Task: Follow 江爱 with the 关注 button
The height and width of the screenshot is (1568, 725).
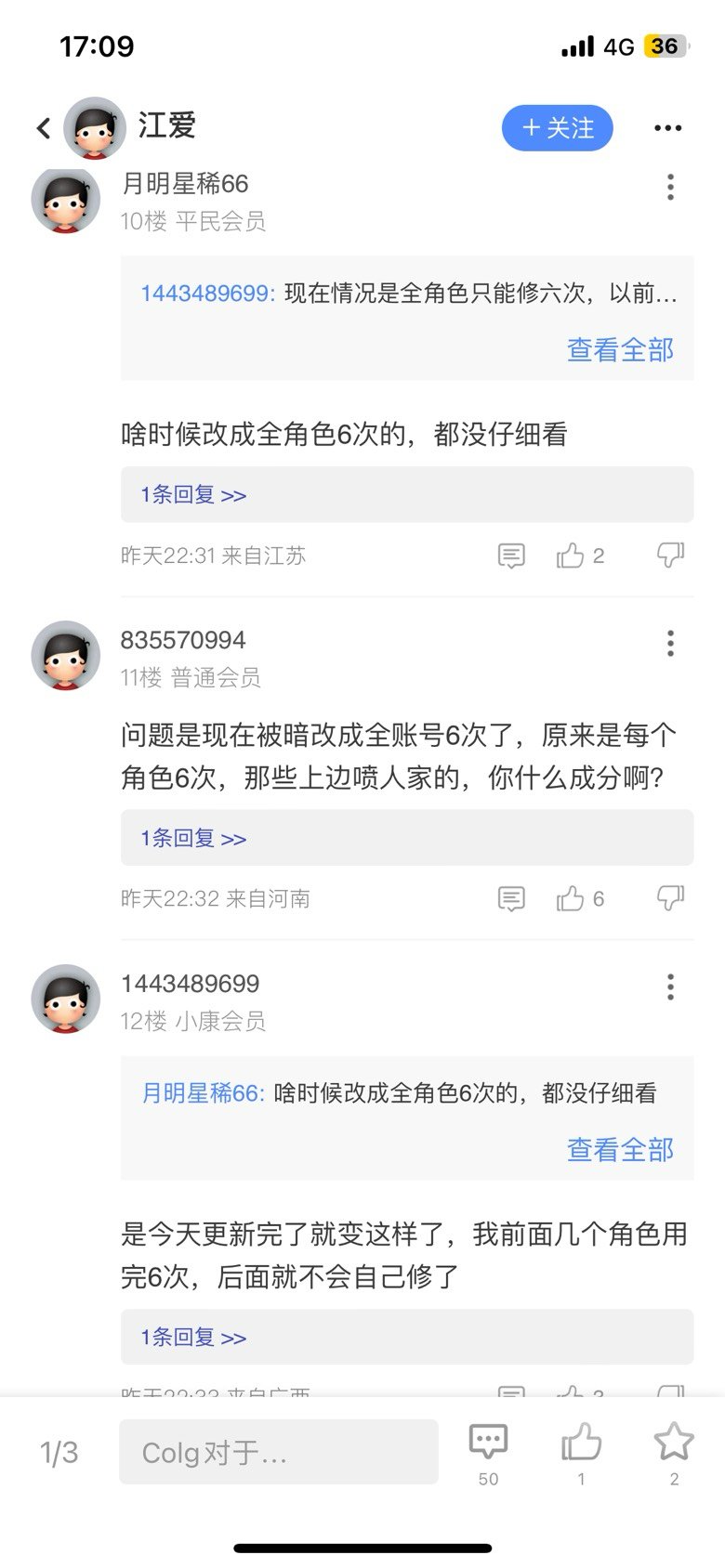Action: (x=558, y=128)
